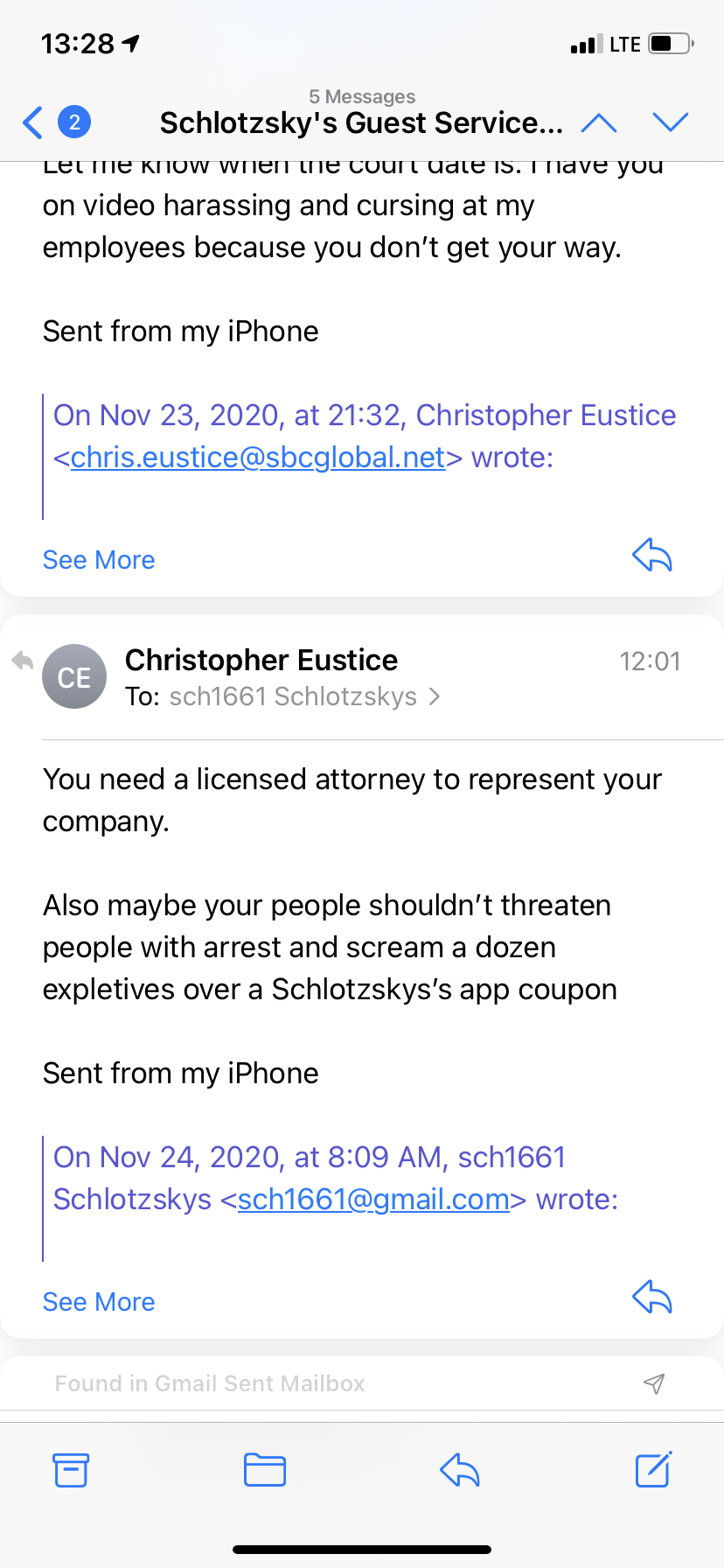Screen dimensions: 724x1568
Task: Open sch1661@gmail.com email link
Action: coord(373,1200)
